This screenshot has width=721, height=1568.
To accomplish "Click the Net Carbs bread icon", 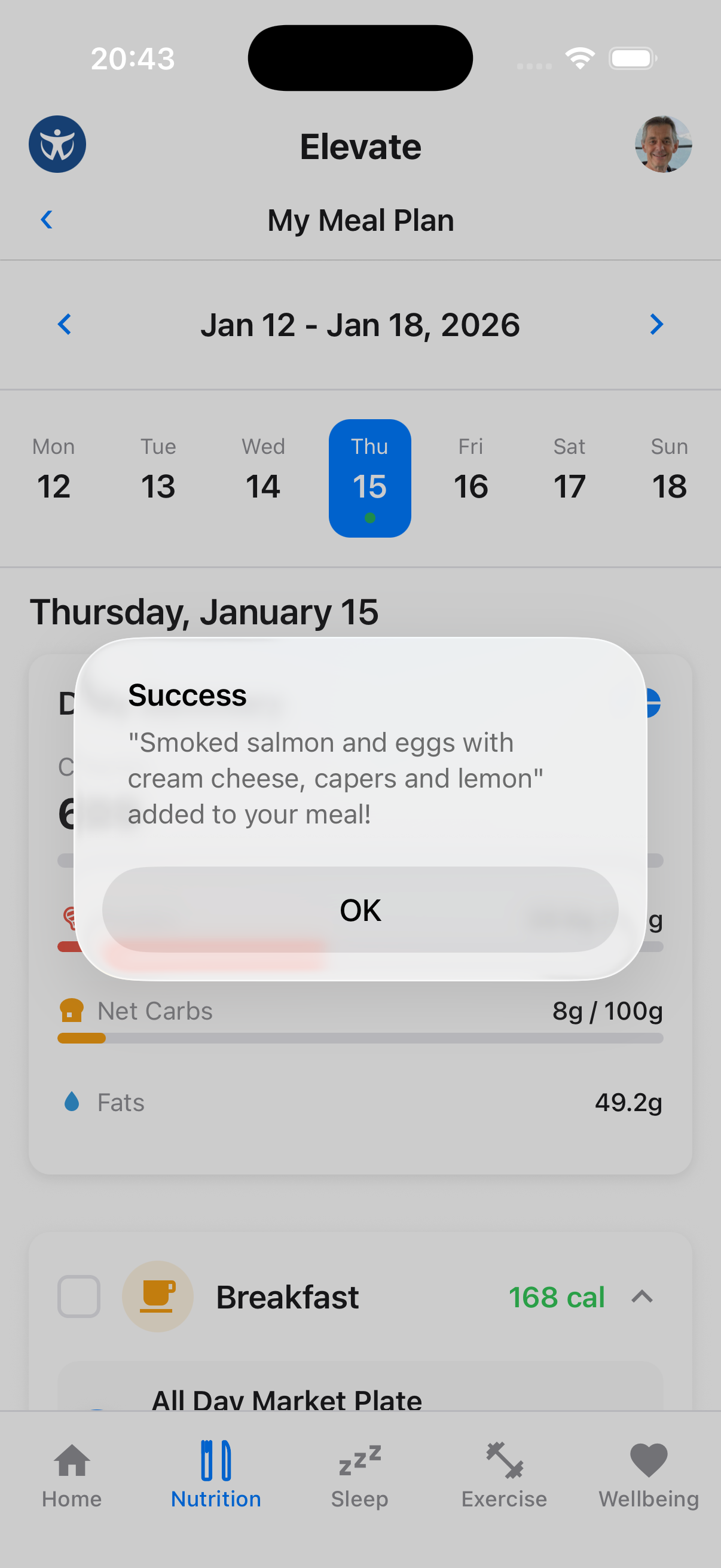I will [x=72, y=1010].
